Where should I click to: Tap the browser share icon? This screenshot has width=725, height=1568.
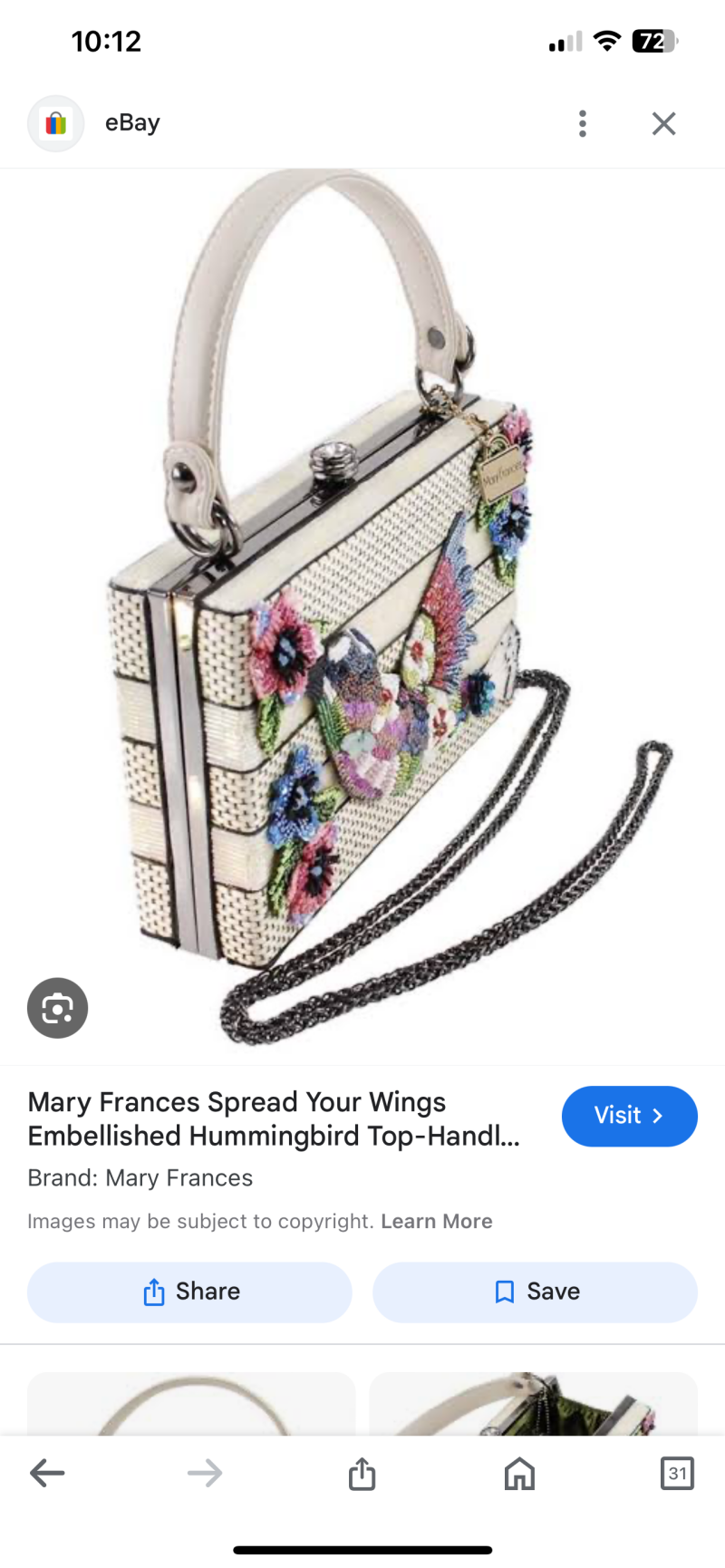coord(362,1473)
